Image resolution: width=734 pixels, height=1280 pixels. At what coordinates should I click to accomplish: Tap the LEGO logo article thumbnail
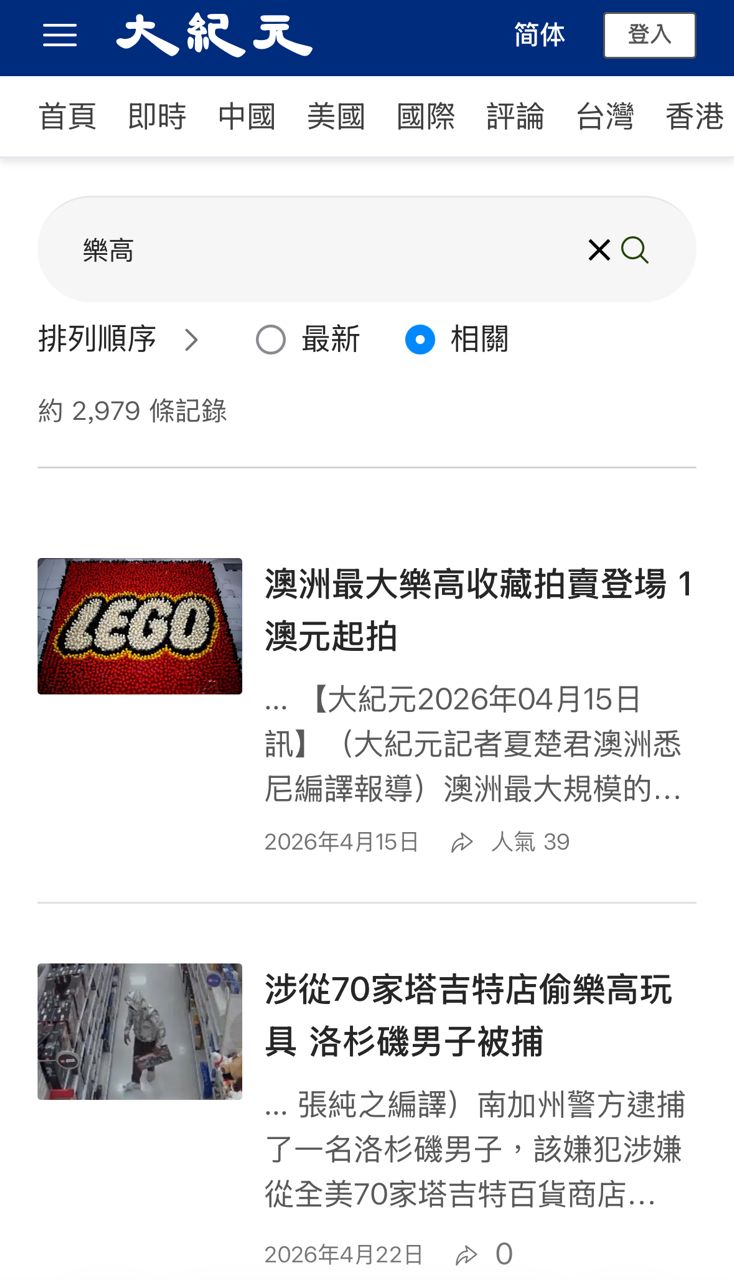click(140, 626)
